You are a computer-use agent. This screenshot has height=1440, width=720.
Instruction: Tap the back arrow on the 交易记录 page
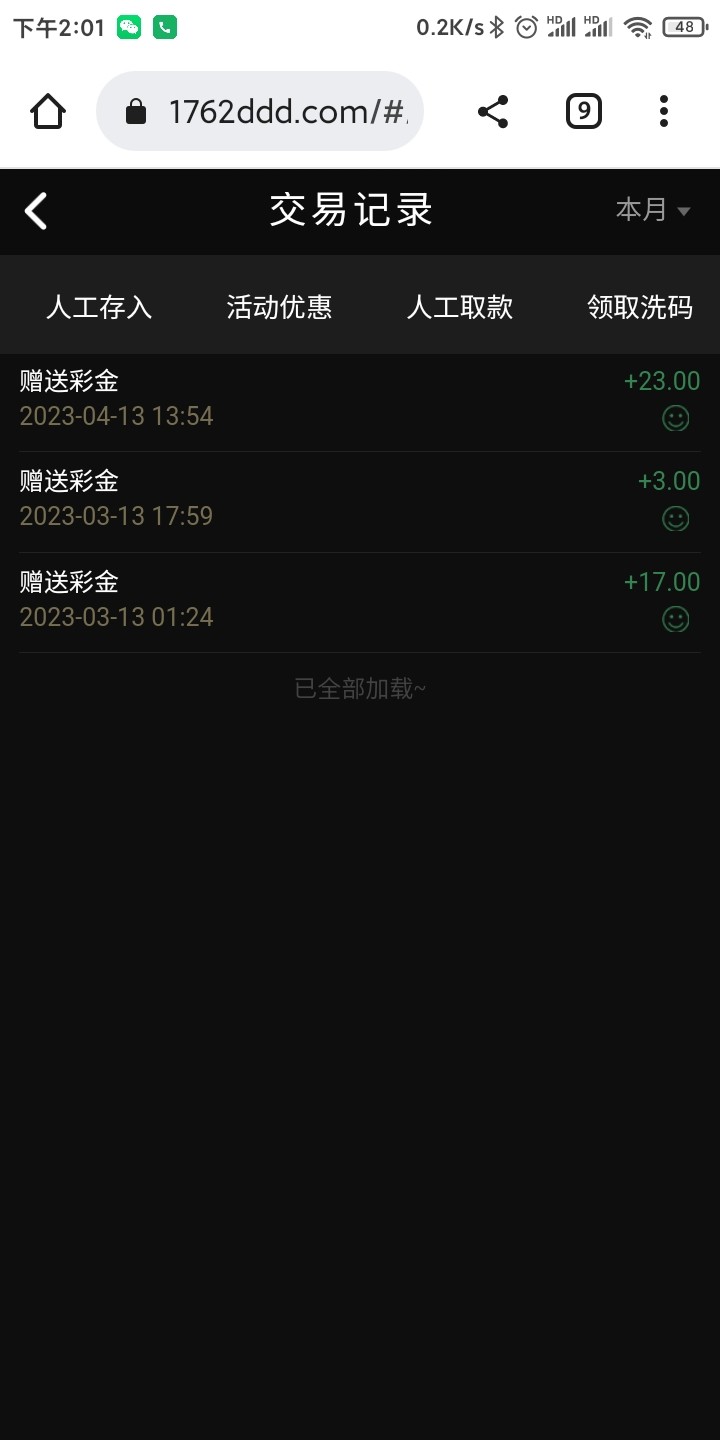tap(37, 211)
